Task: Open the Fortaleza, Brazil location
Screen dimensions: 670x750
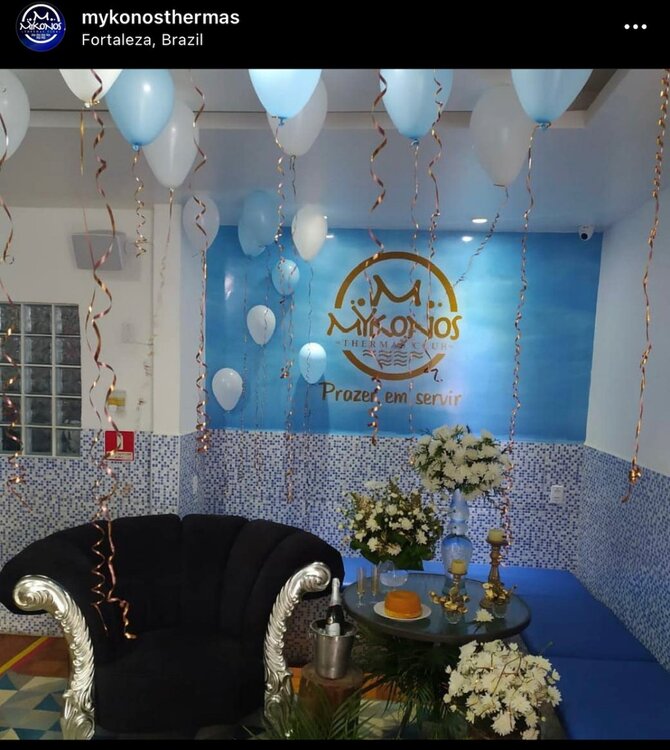Action: coord(142,40)
